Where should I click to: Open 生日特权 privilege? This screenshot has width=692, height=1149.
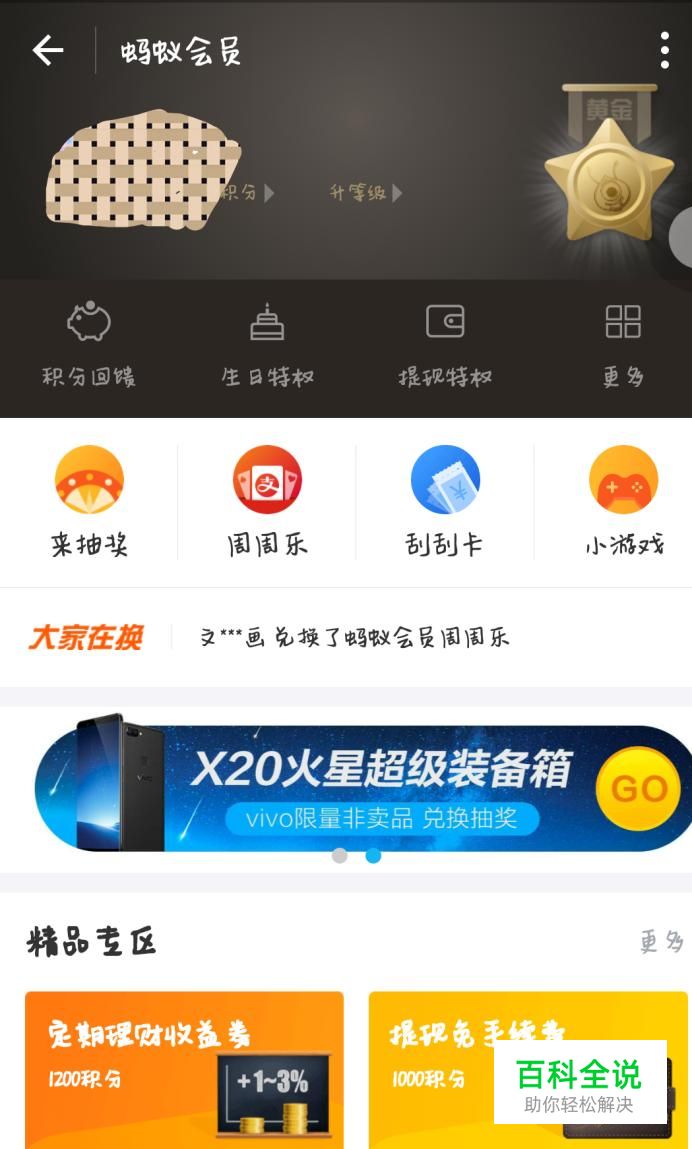pyautogui.click(x=267, y=344)
